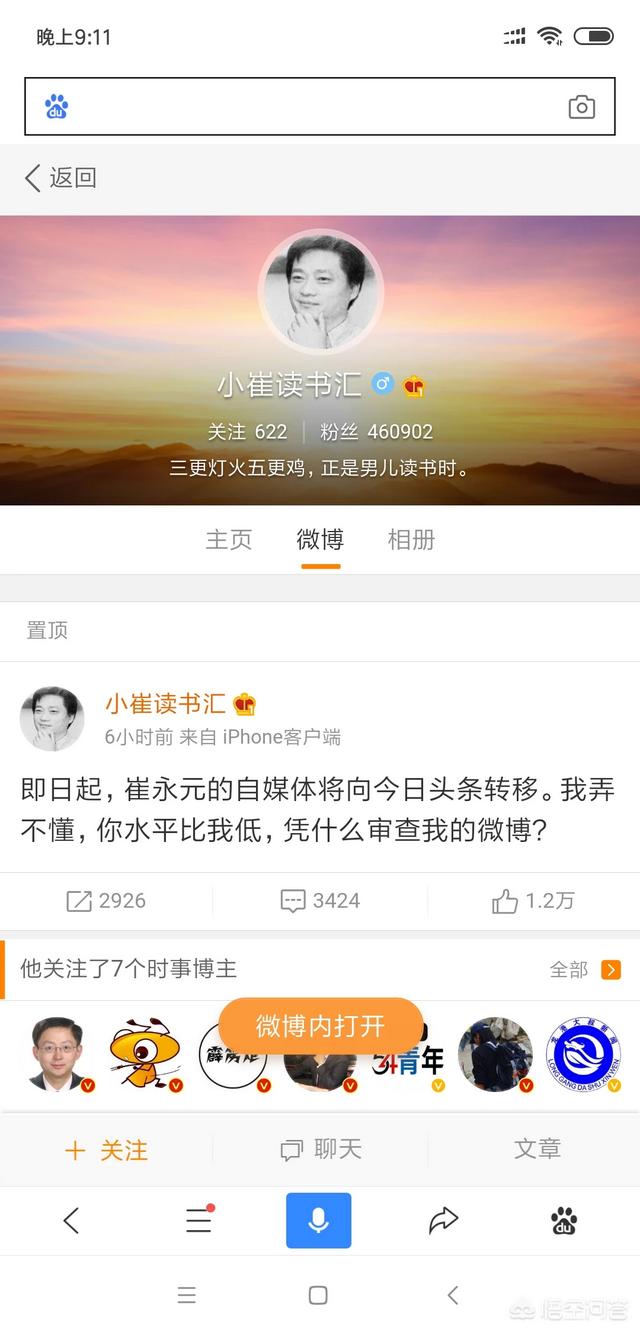Image resolution: width=640 pixels, height=1332 pixels.
Task: Switch to the 主页 tab
Action: [229, 540]
